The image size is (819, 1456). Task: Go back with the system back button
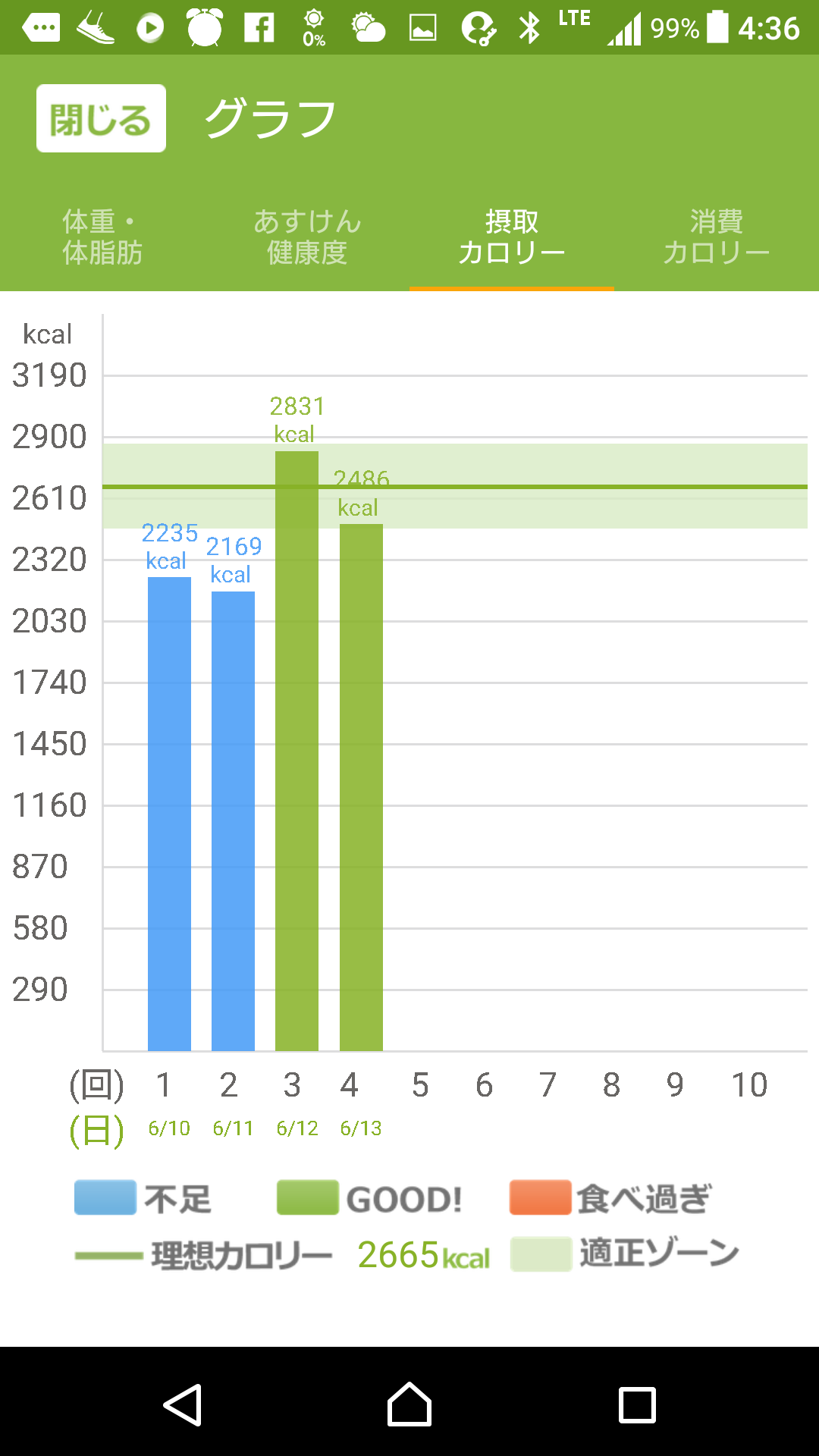[x=183, y=1404]
